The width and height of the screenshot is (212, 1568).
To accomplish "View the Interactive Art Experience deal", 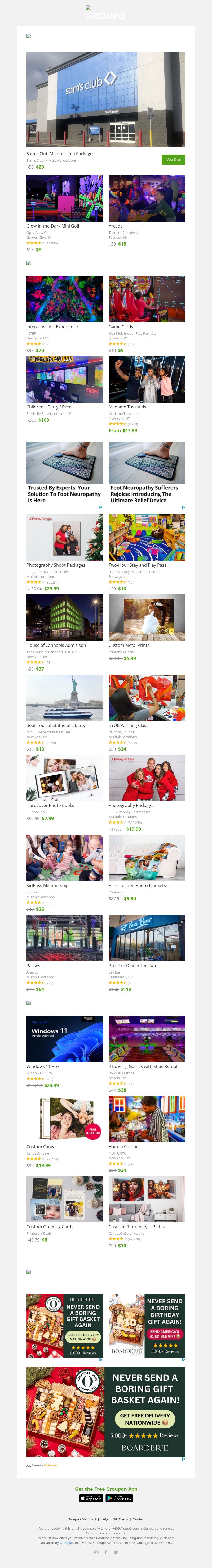I will pyautogui.click(x=65, y=299).
